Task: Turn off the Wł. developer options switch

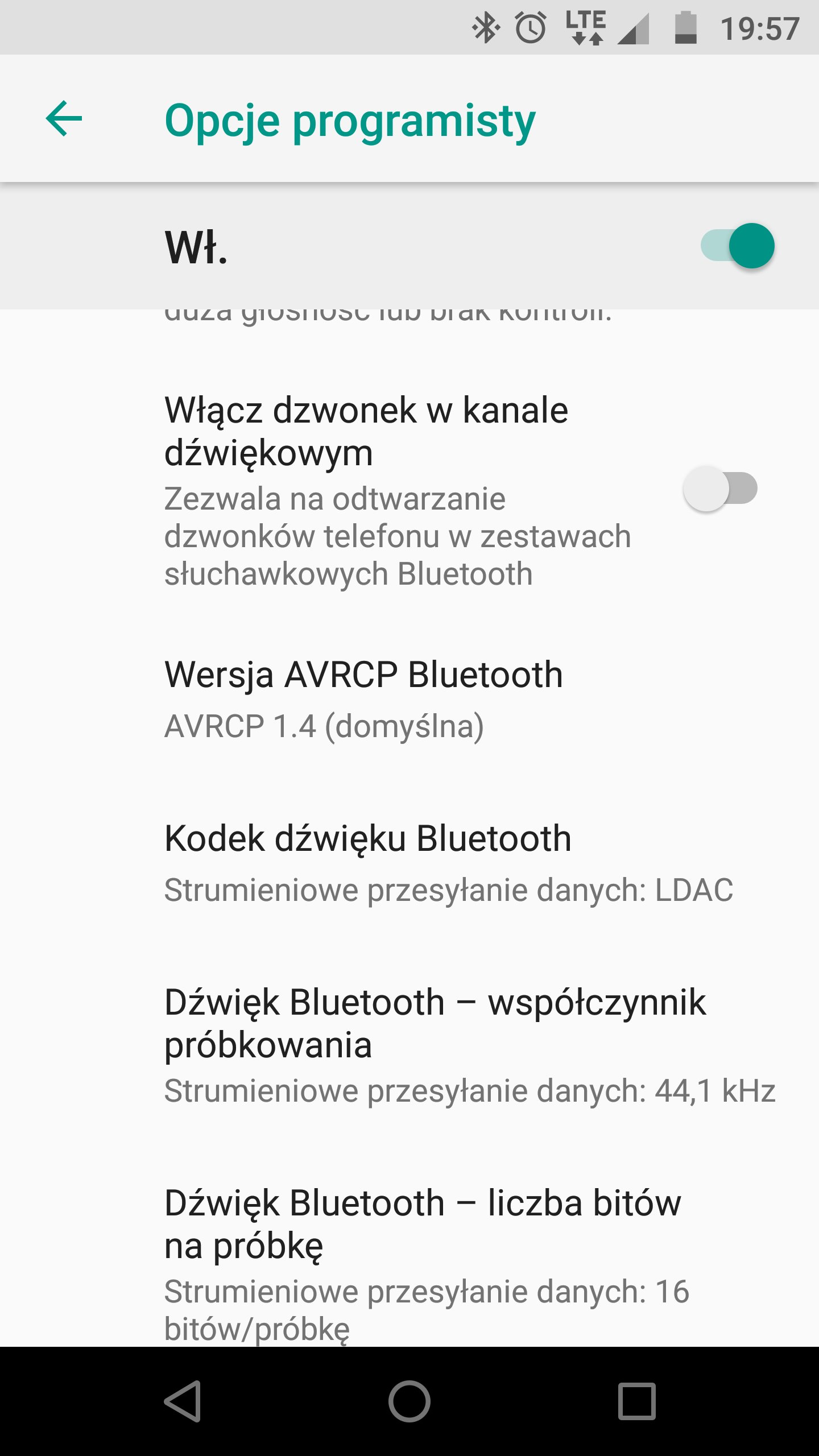Action: point(737,246)
